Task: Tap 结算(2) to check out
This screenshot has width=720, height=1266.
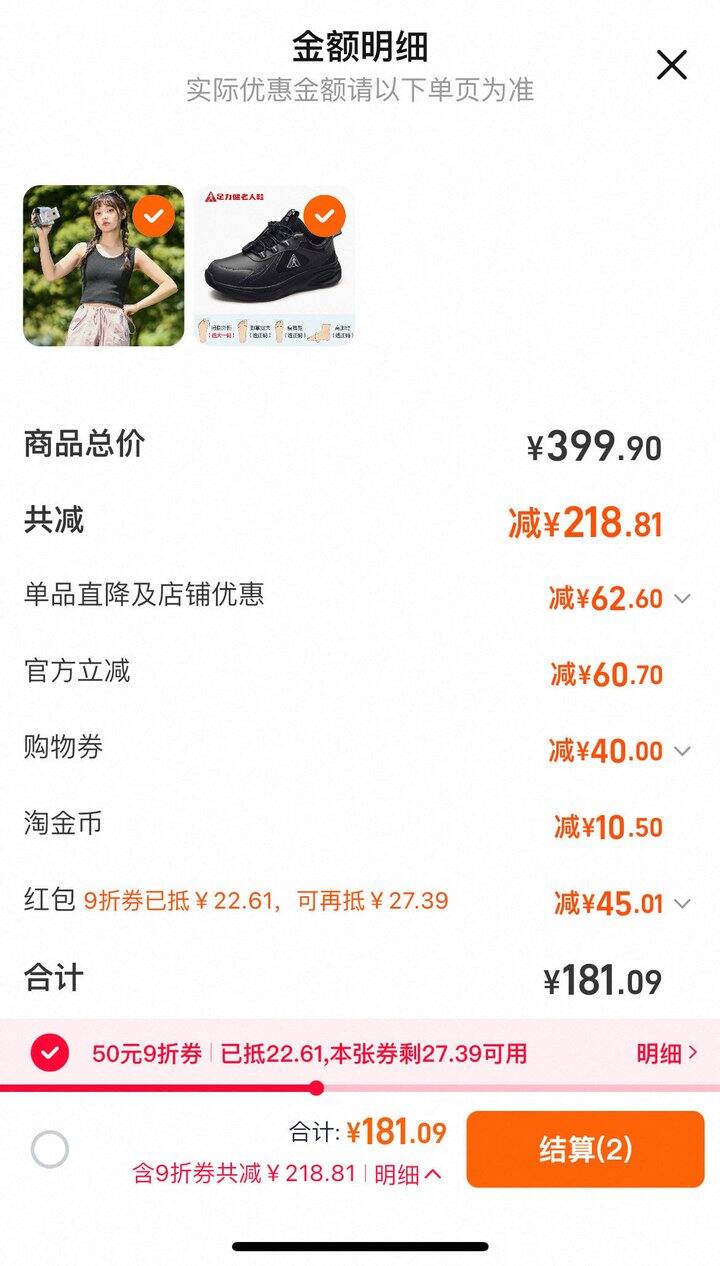Action: (585, 1149)
